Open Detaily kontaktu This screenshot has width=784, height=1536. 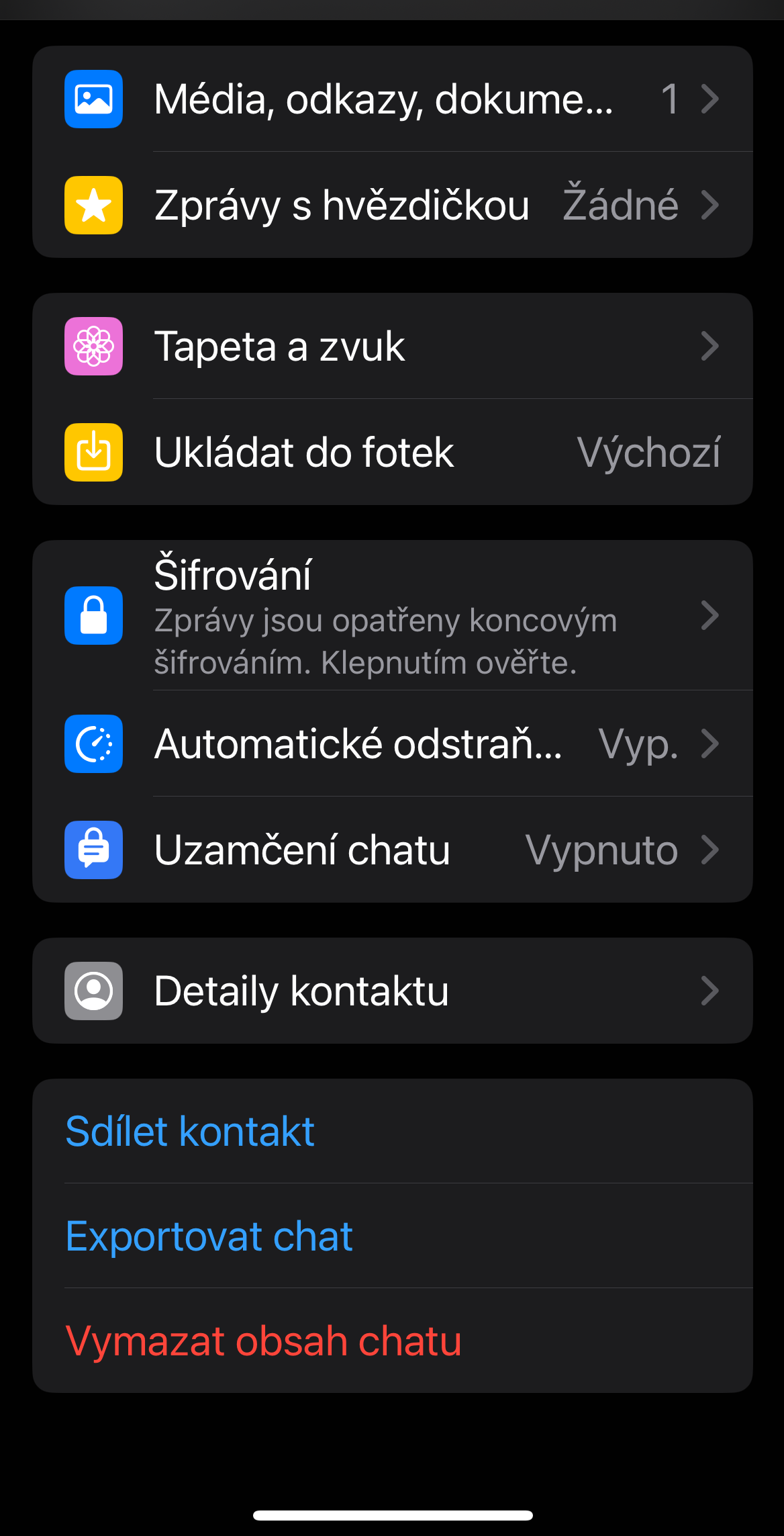coord(392,990)
